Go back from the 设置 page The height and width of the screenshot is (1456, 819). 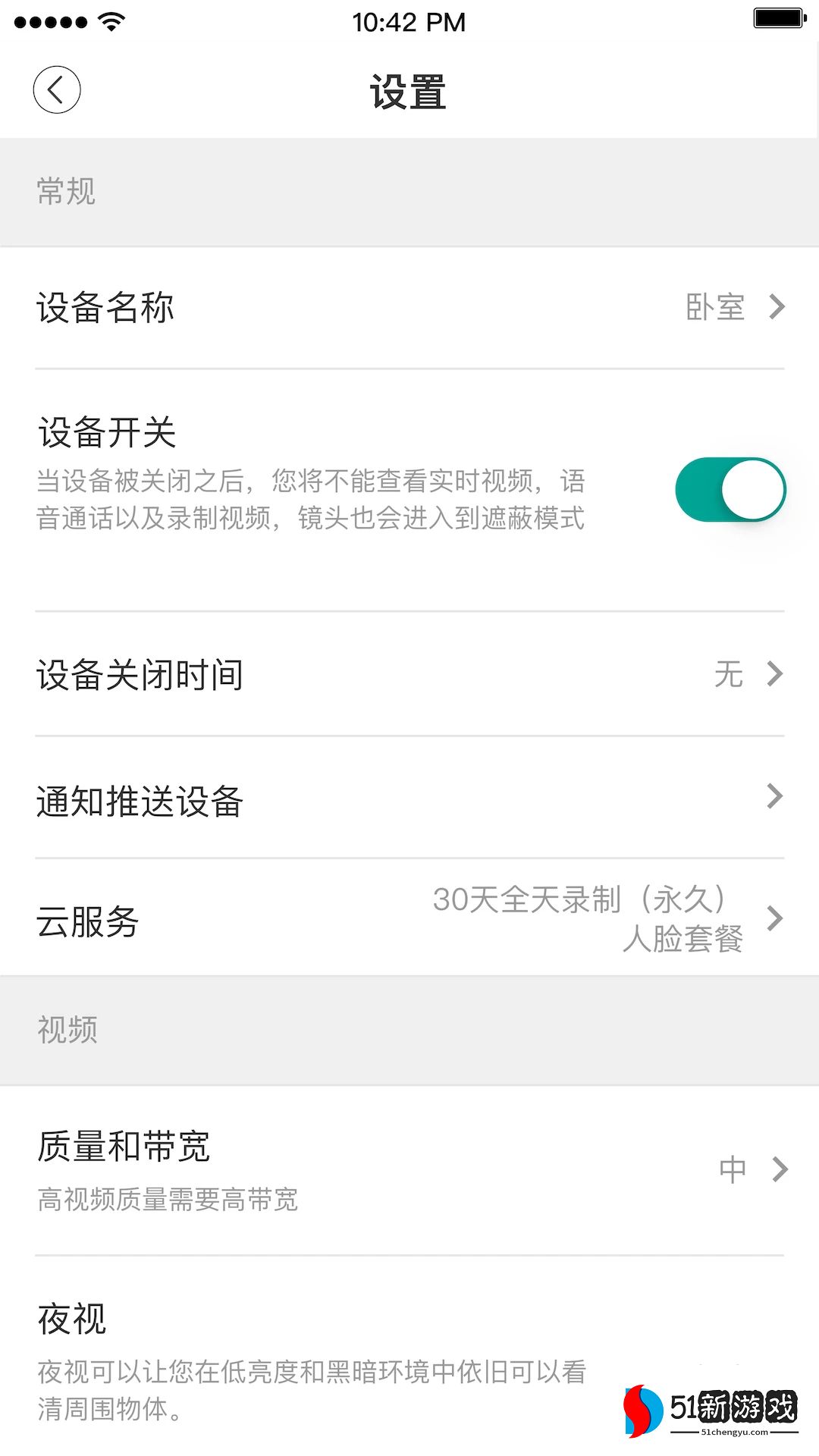57,90
